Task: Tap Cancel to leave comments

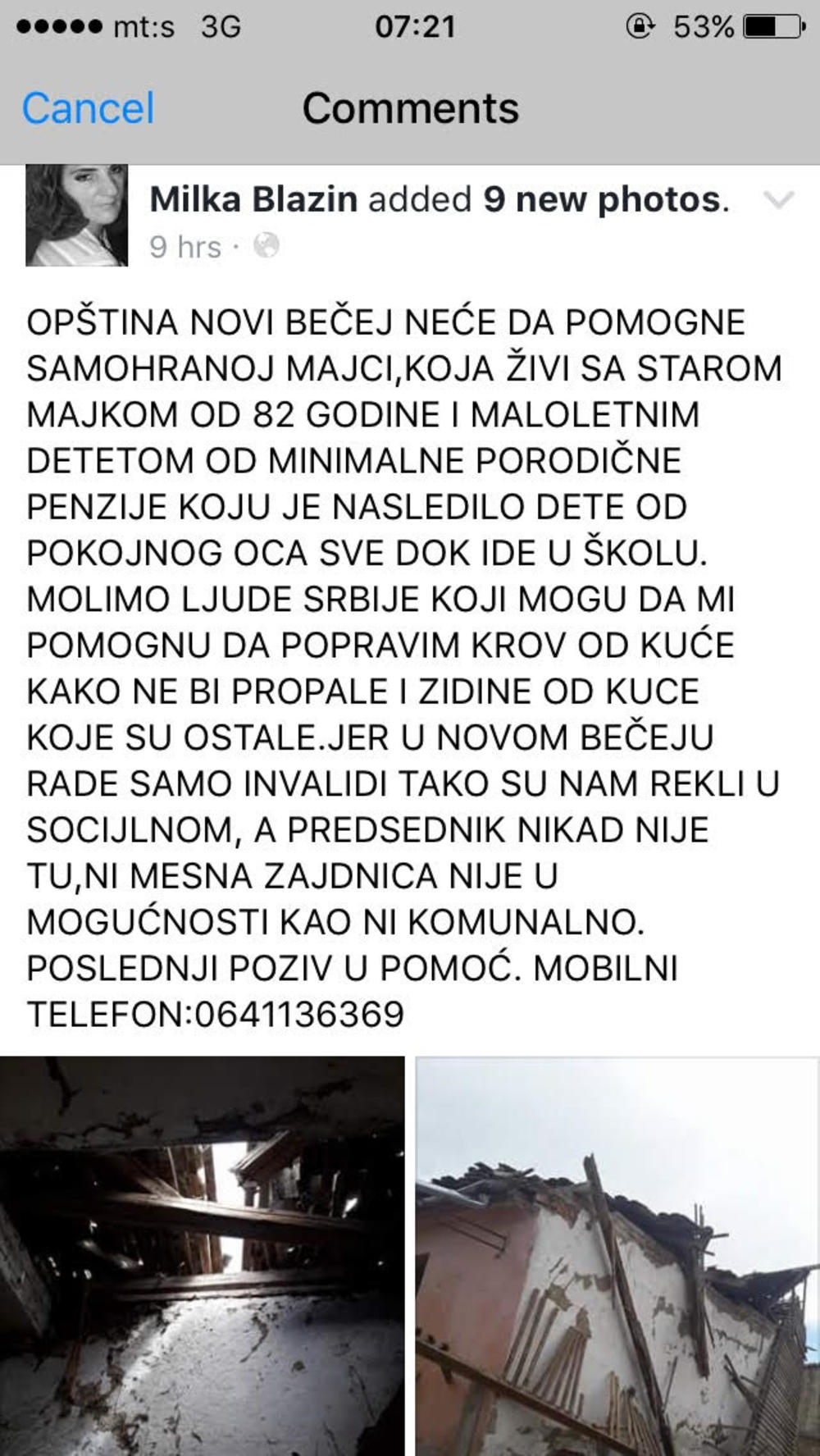Action: 88,108
